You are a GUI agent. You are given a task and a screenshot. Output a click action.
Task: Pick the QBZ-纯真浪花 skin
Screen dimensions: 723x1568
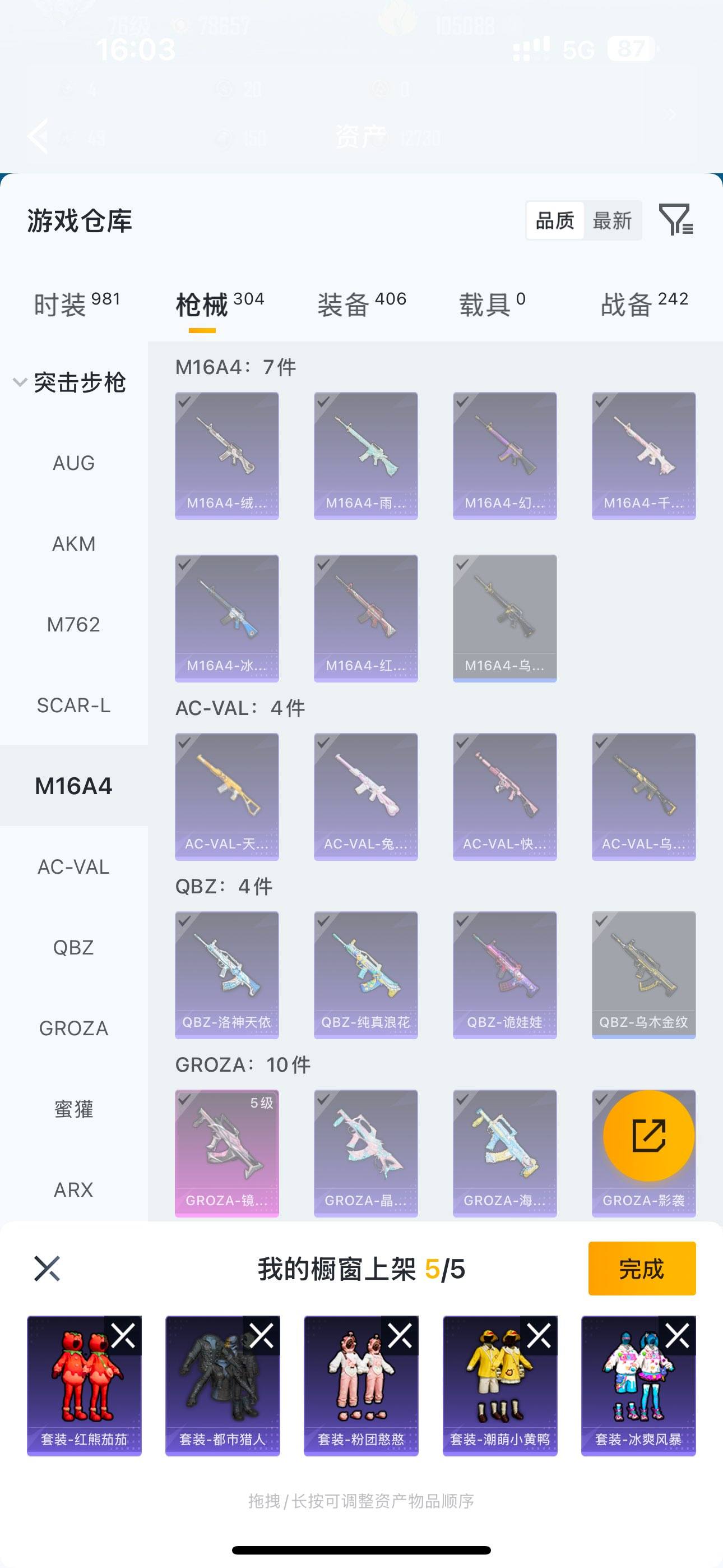pos(365,974)
